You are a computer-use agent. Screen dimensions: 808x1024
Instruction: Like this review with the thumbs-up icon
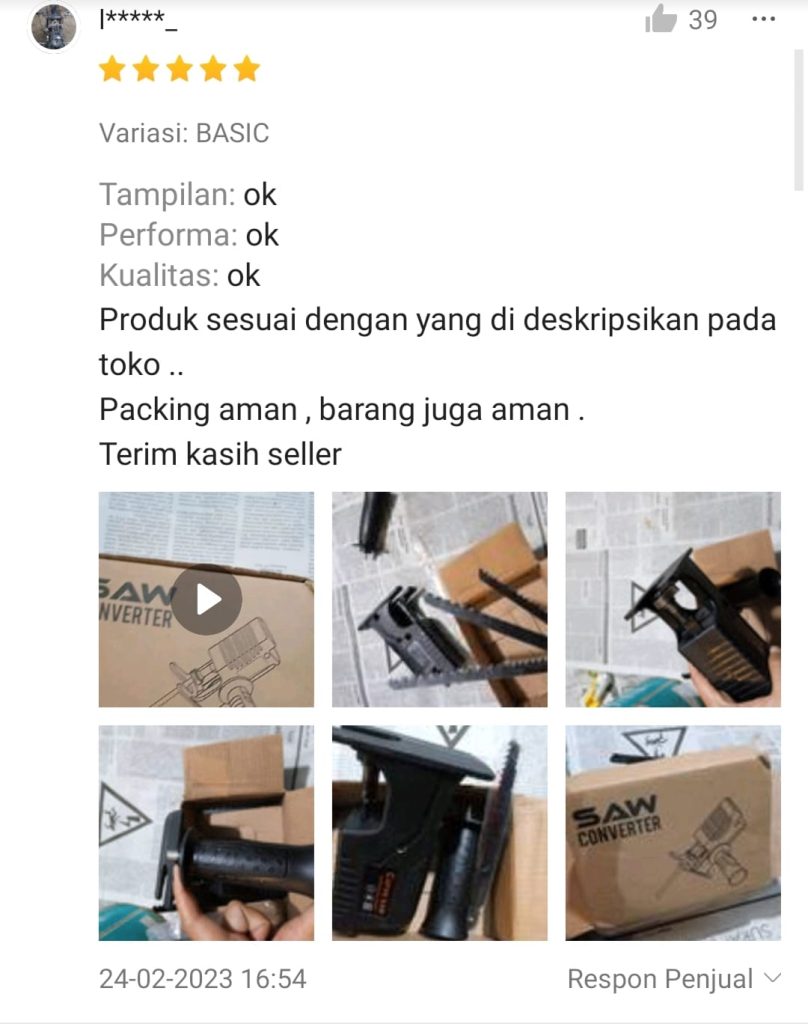(661, 18)
